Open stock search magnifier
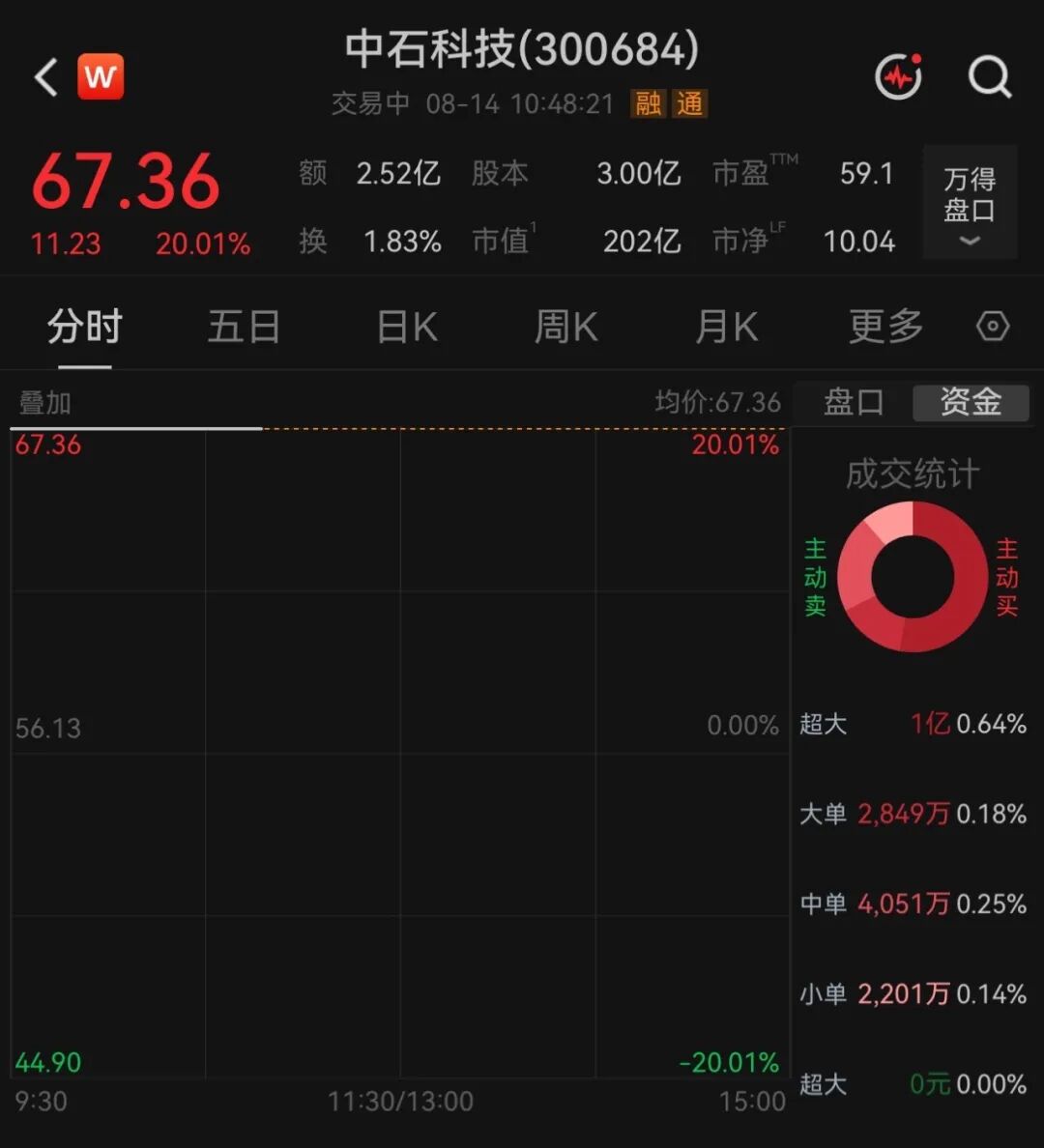1044x1148 pixels. [991, 77]
